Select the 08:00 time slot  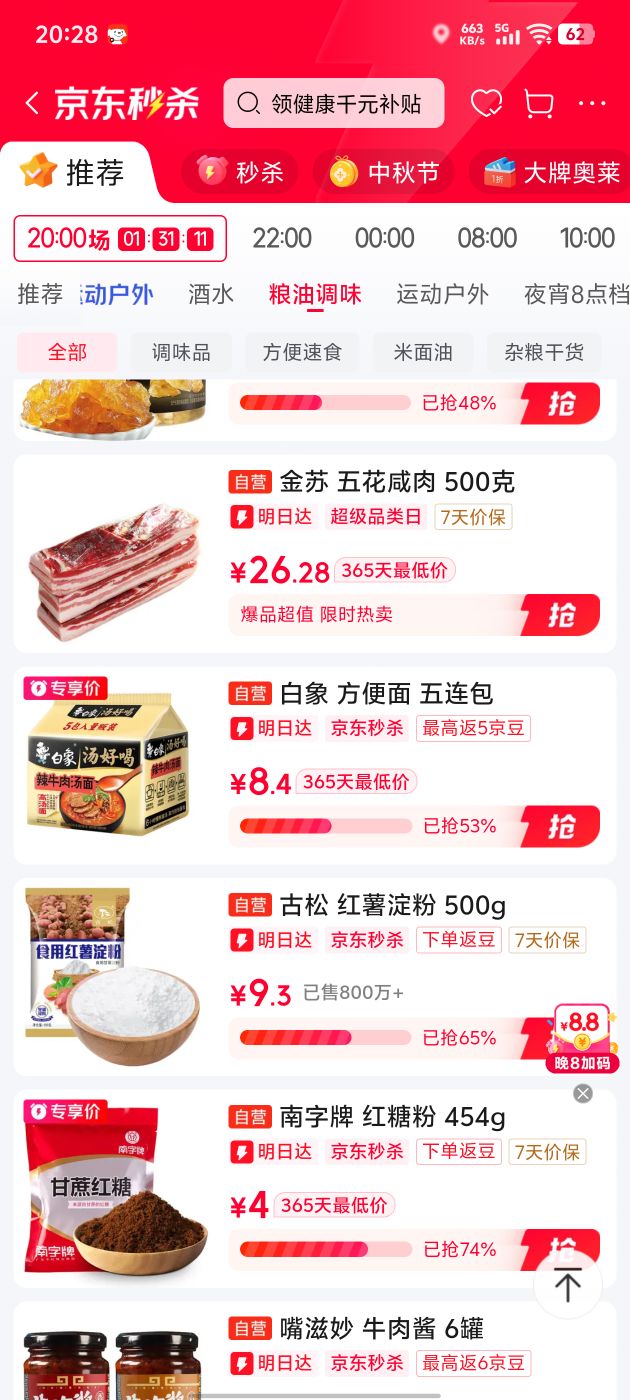tap(487, 238)
